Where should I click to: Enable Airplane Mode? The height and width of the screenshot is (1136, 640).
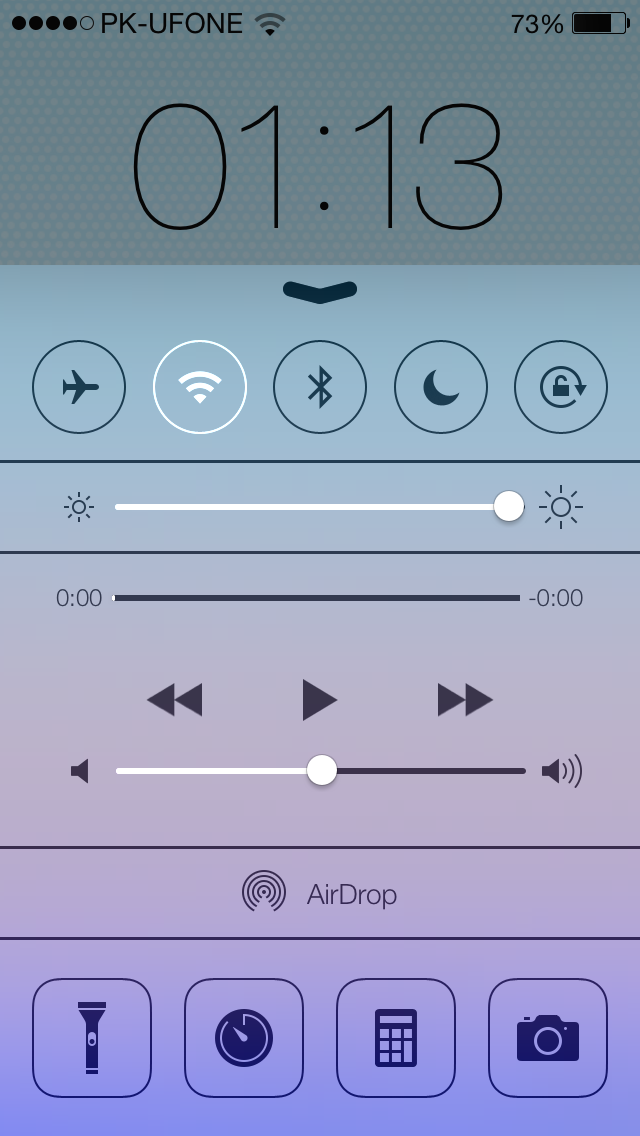pos(79,387)
